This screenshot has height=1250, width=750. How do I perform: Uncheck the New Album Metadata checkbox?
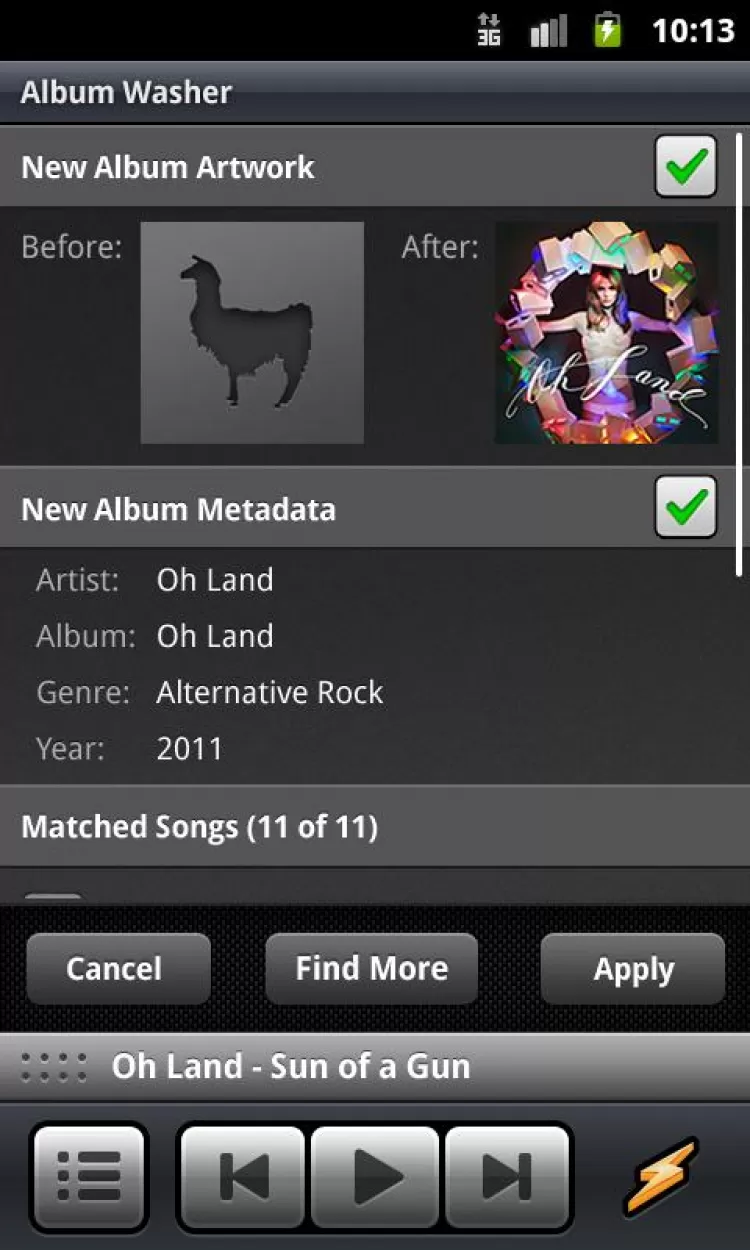(x=686, y=507)
